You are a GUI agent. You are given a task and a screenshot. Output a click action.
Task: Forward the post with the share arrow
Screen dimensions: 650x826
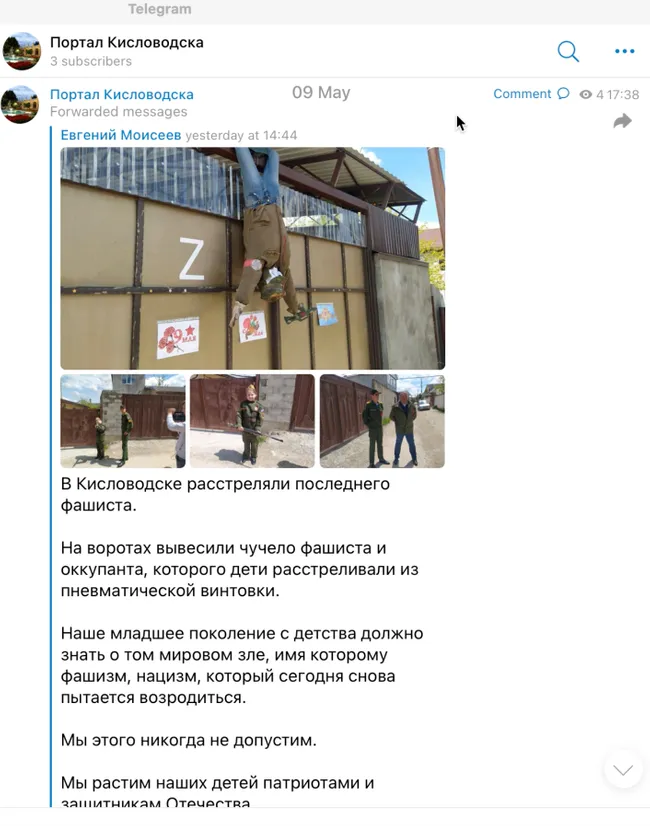click(622, 121)
